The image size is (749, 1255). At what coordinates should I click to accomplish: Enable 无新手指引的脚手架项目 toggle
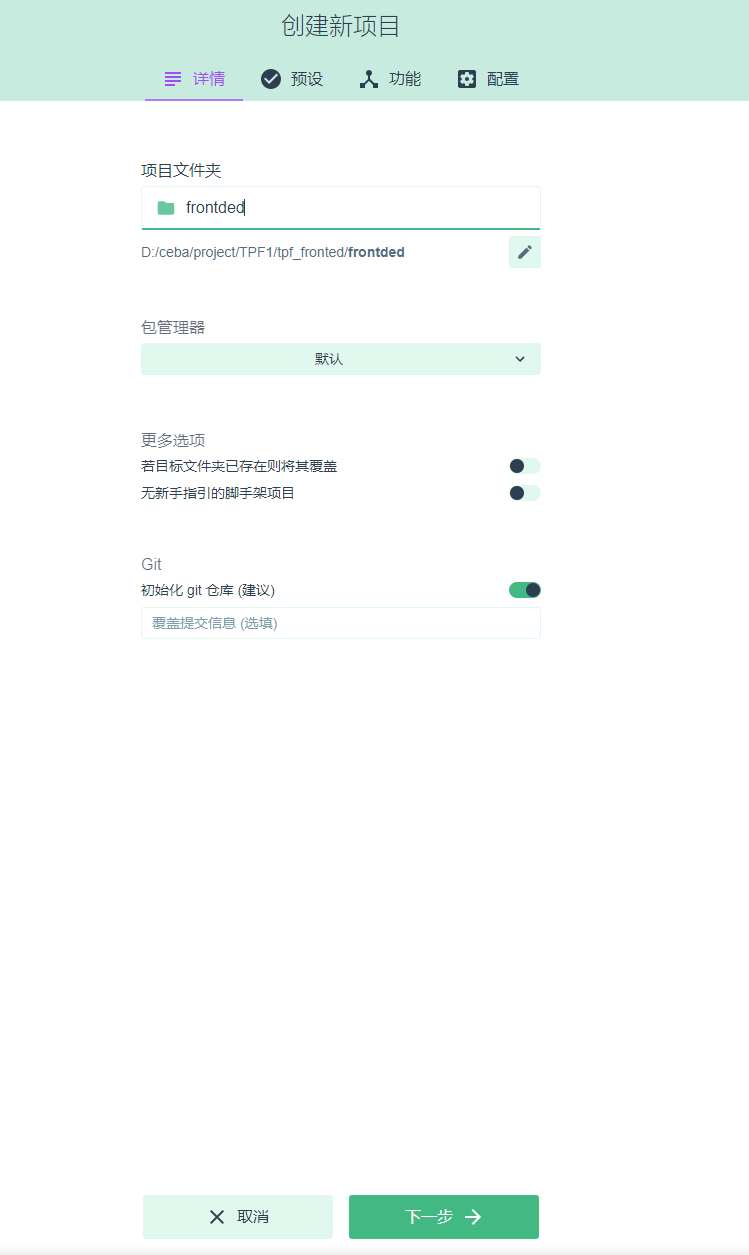(525, 493)
